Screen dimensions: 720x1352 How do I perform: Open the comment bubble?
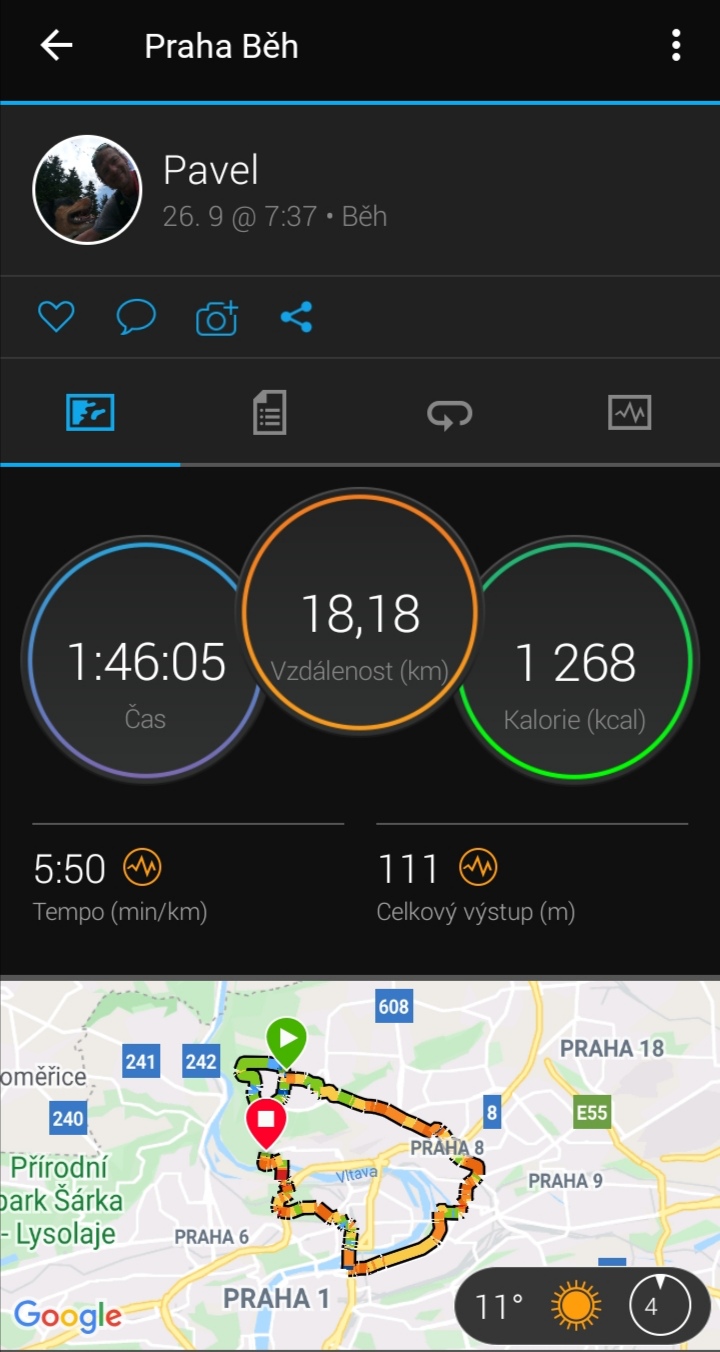(x=136, y=318)
